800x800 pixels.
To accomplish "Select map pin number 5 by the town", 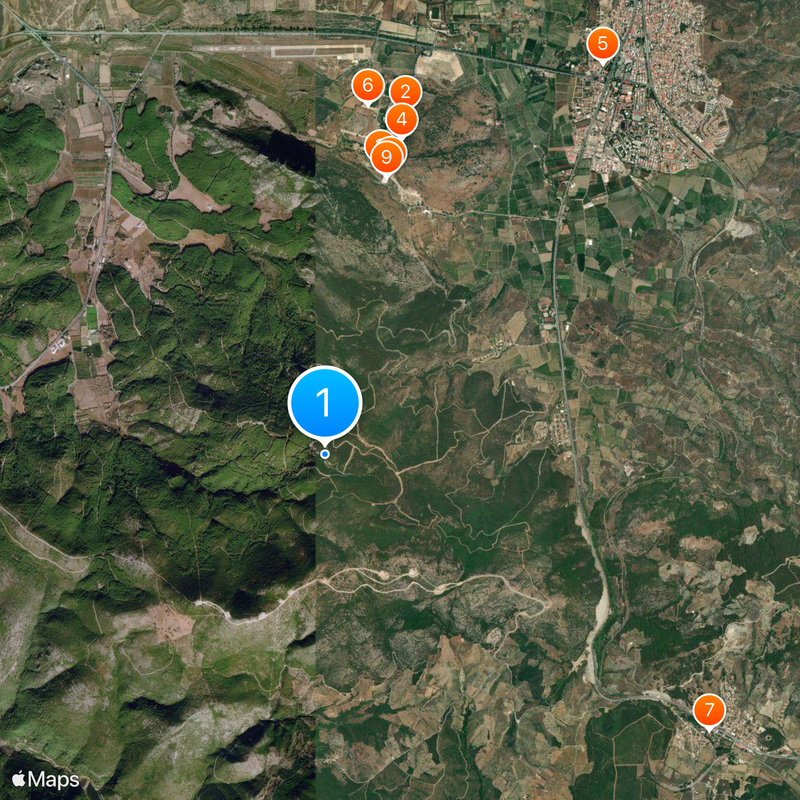I will (x=602, y=44).
